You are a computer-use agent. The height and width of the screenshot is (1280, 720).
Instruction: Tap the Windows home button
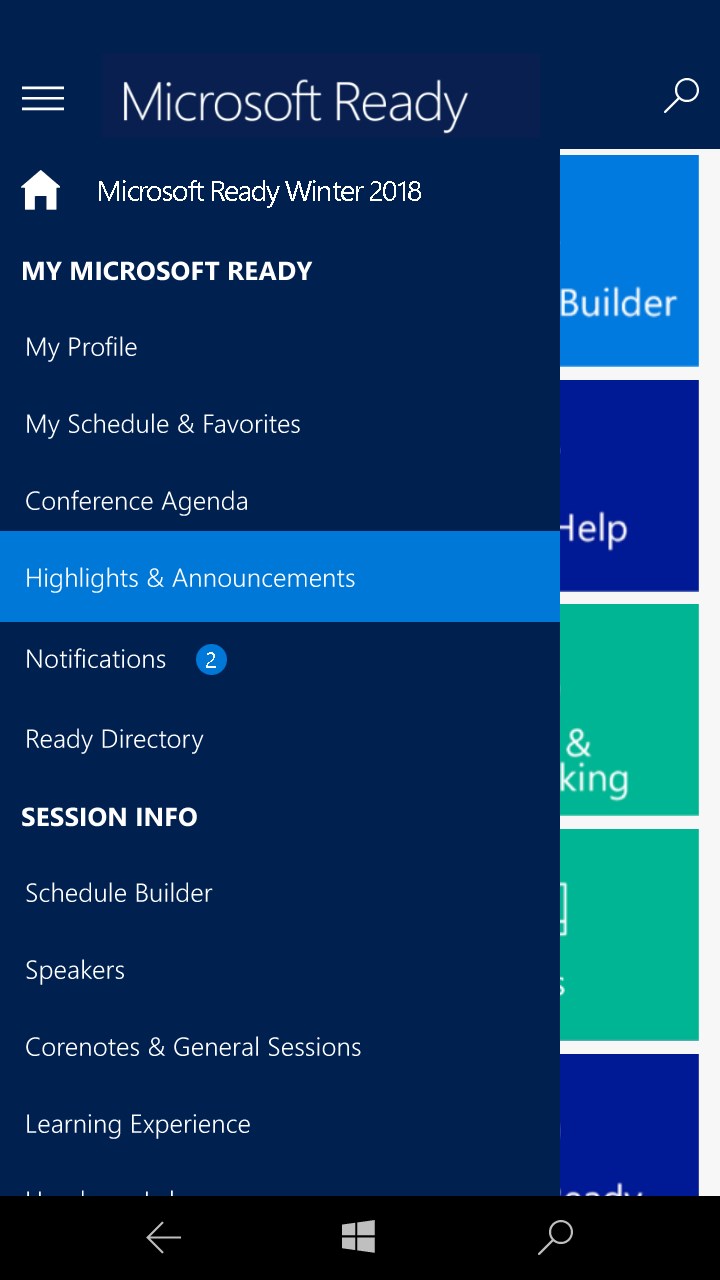(x=358, y=1238)
